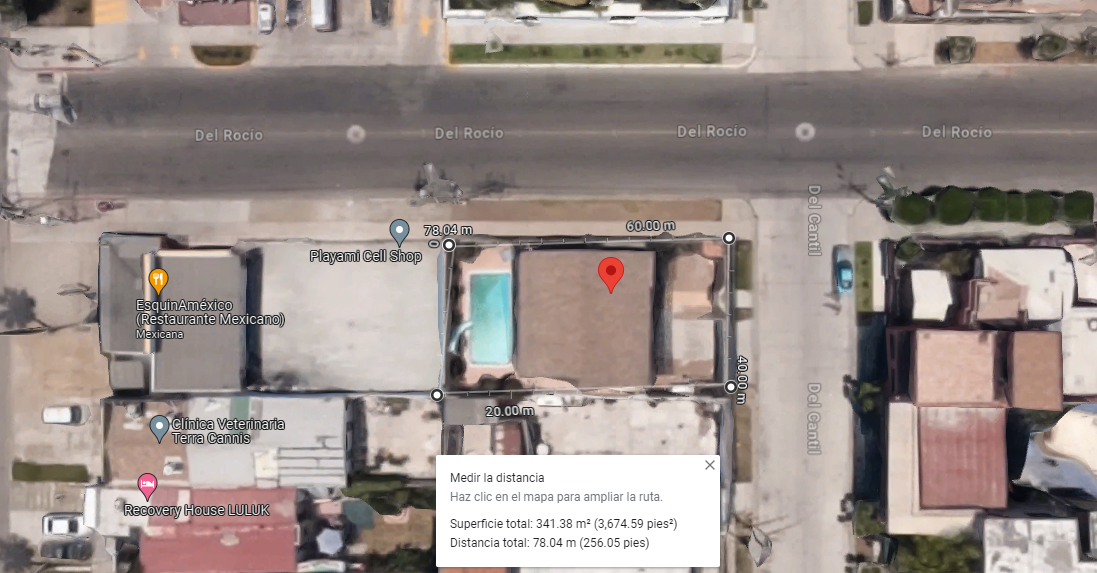Tap the red dropped location pin

click(611, 274)
